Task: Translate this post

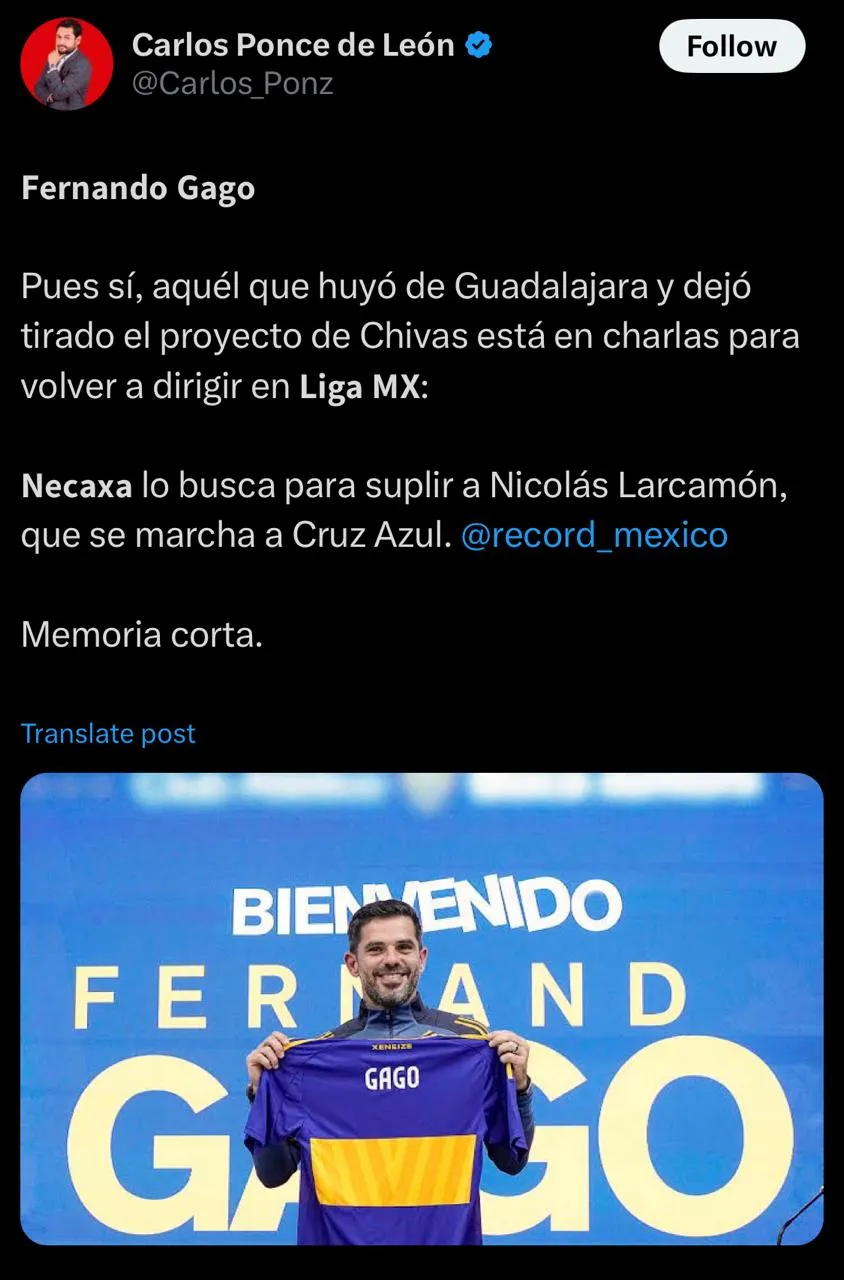Action: pyautogui.click(x=108, y=734)
